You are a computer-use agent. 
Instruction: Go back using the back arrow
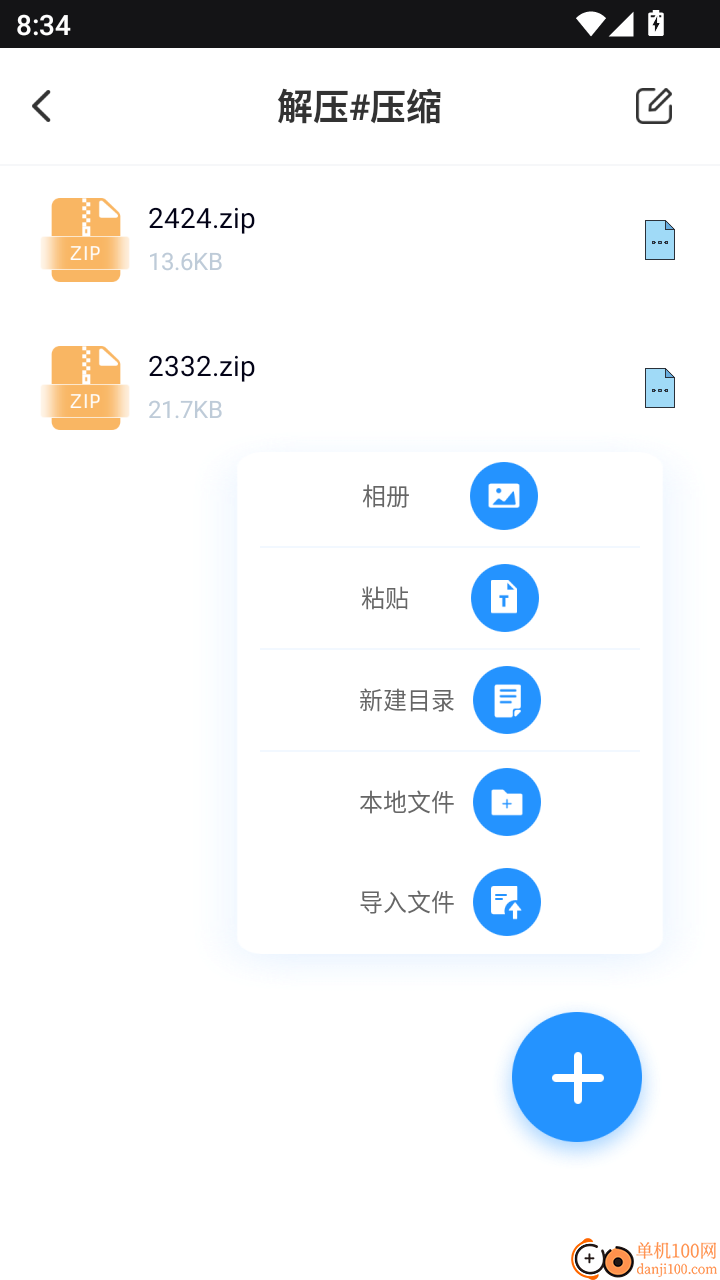[x=41, y=105]
